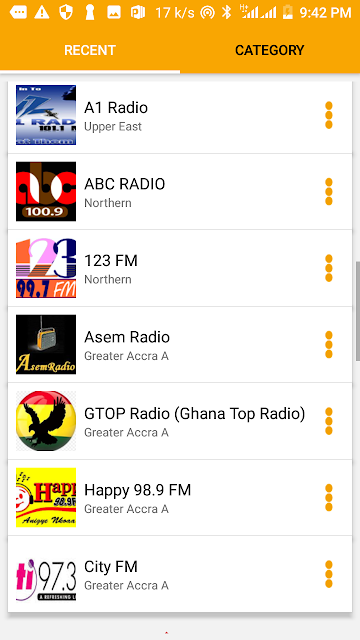Select the Recent tab

[x=90, y=50]
